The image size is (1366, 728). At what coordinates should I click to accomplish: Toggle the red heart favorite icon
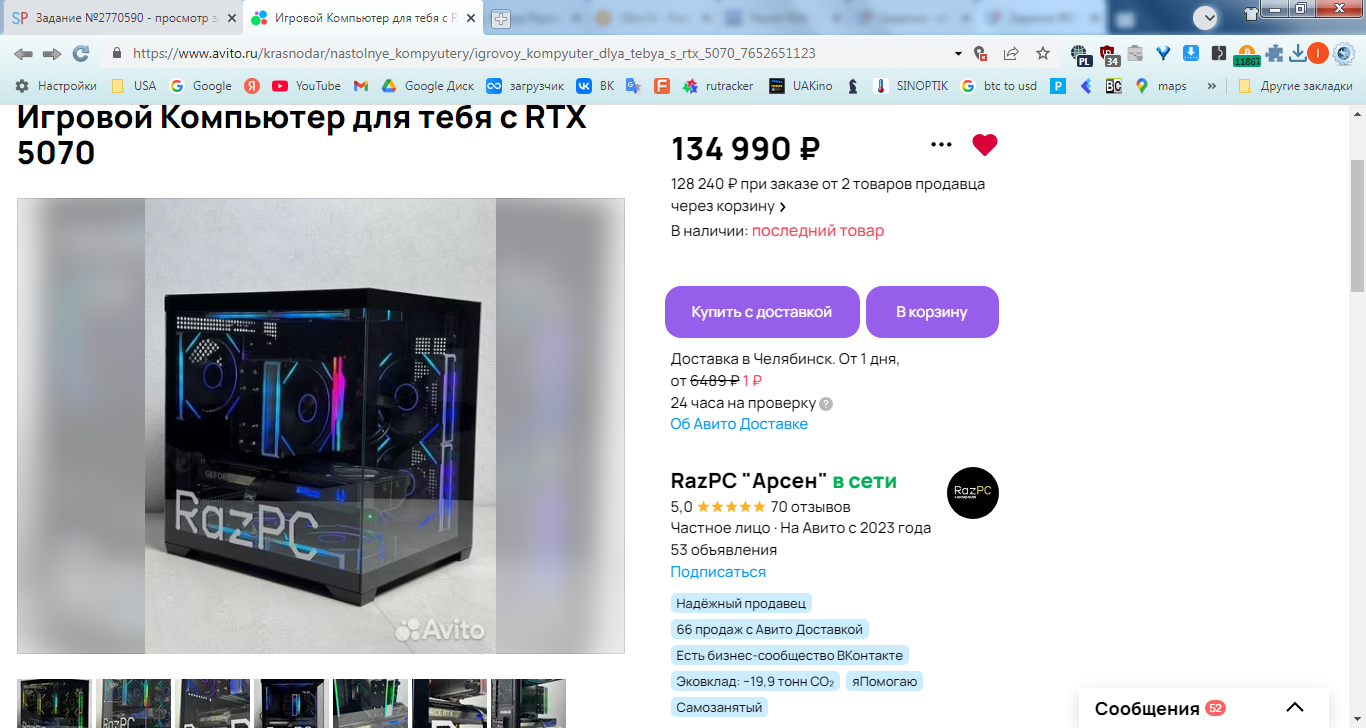coord(985,145)
